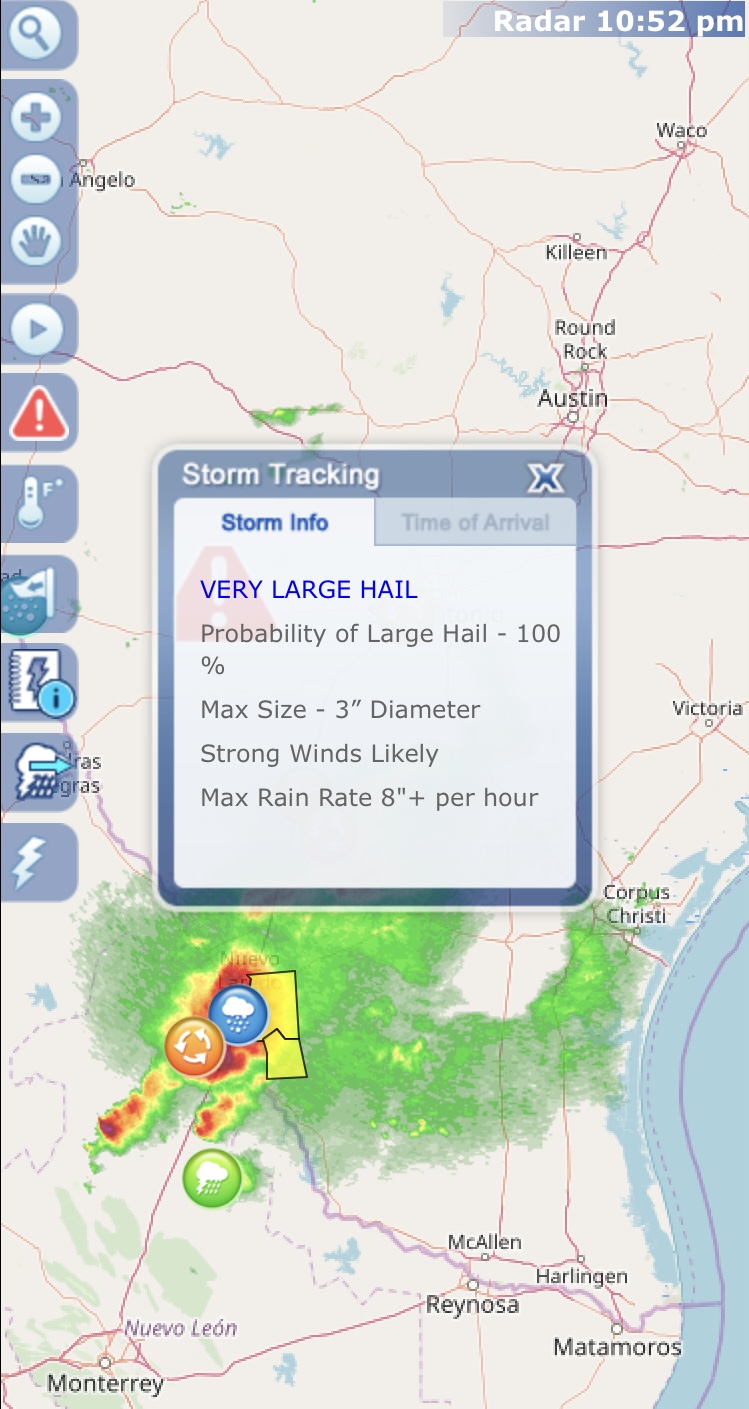The width and height of the screenshot is (749, 1409).
Task: Select the hand pan tool
Action: tap(36, 241)
